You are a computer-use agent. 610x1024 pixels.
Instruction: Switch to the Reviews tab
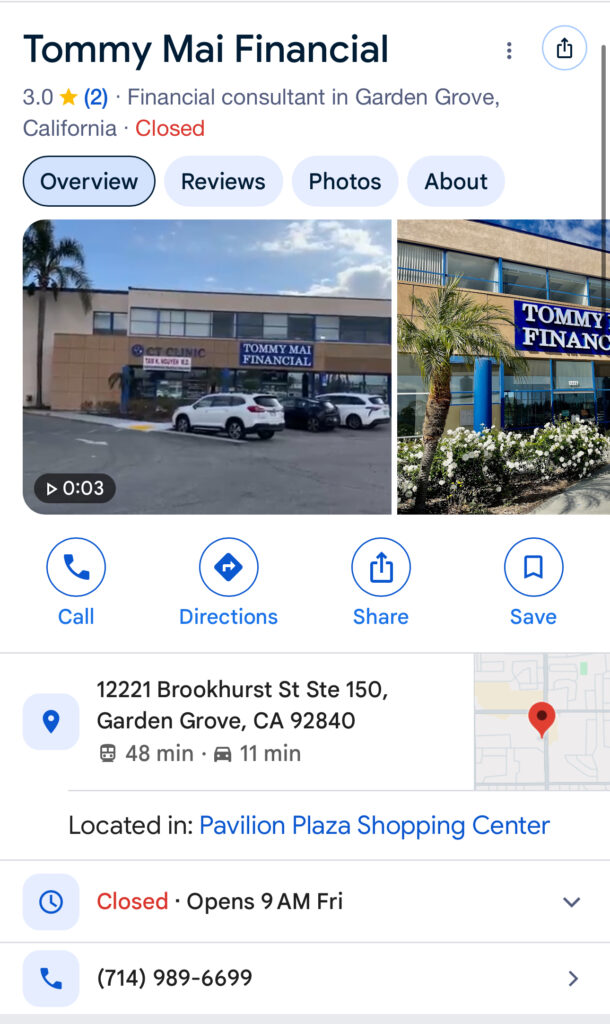223,182
